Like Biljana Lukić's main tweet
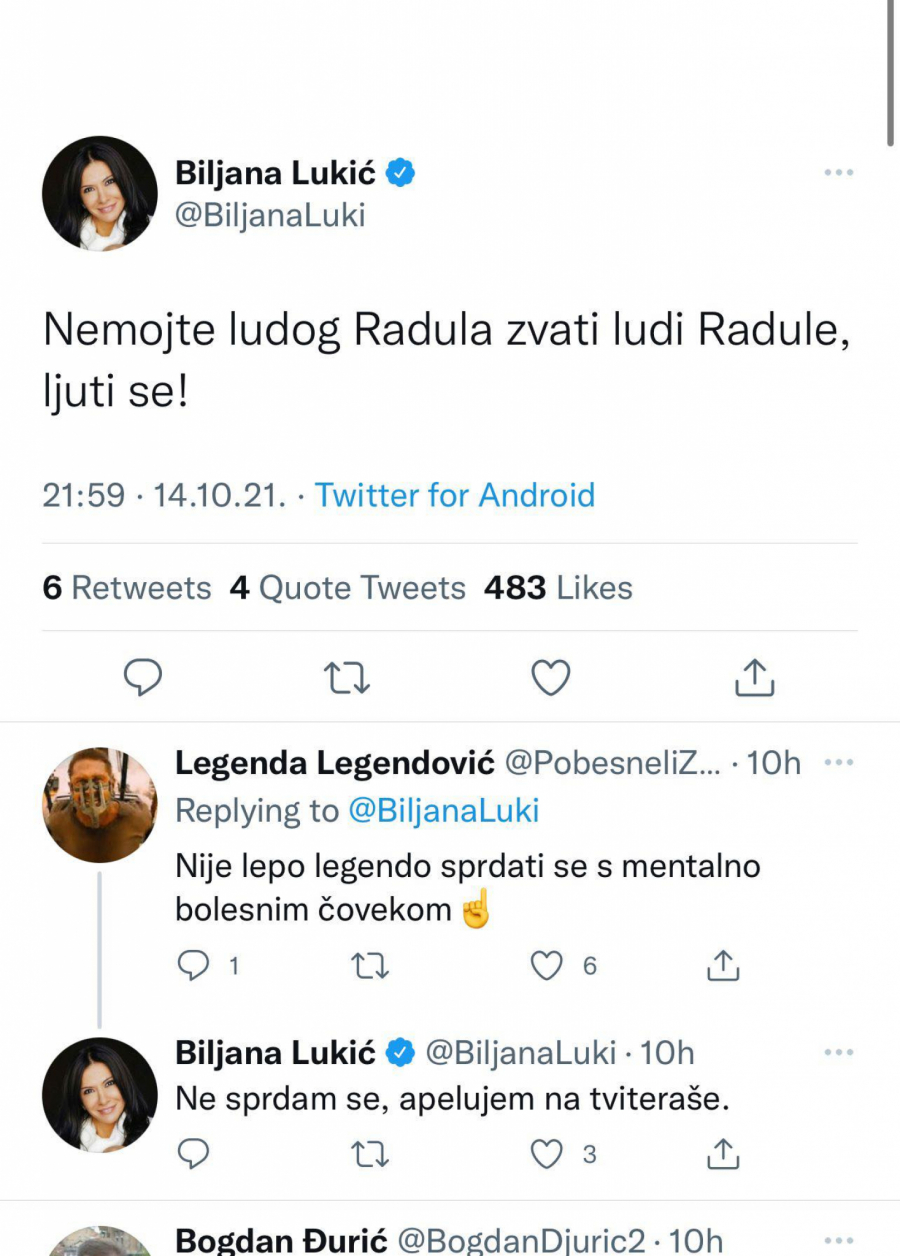The height and width of the screenshot is (1256, 900). (551, 677)
